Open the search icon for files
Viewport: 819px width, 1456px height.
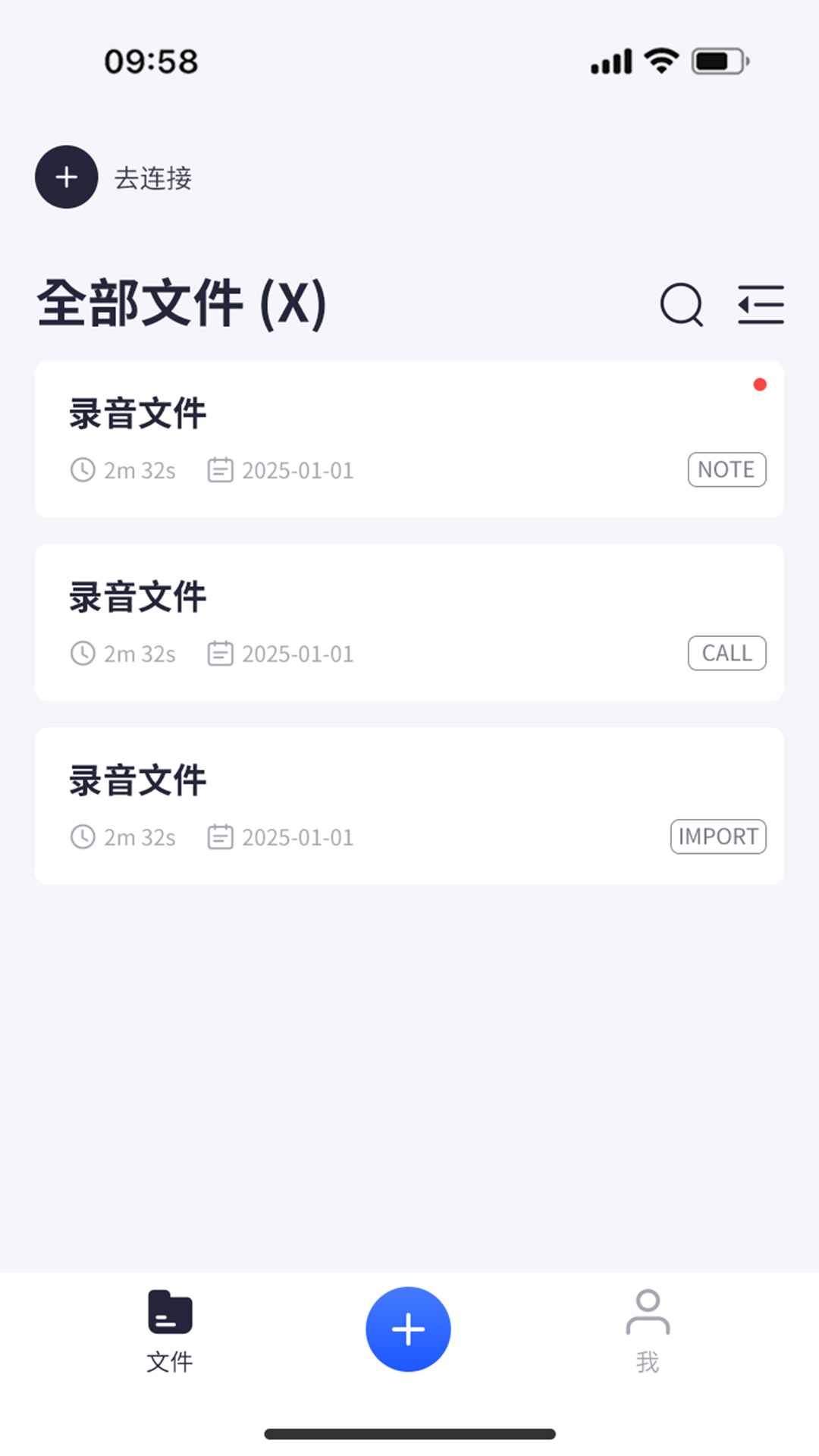pos(680,304)
